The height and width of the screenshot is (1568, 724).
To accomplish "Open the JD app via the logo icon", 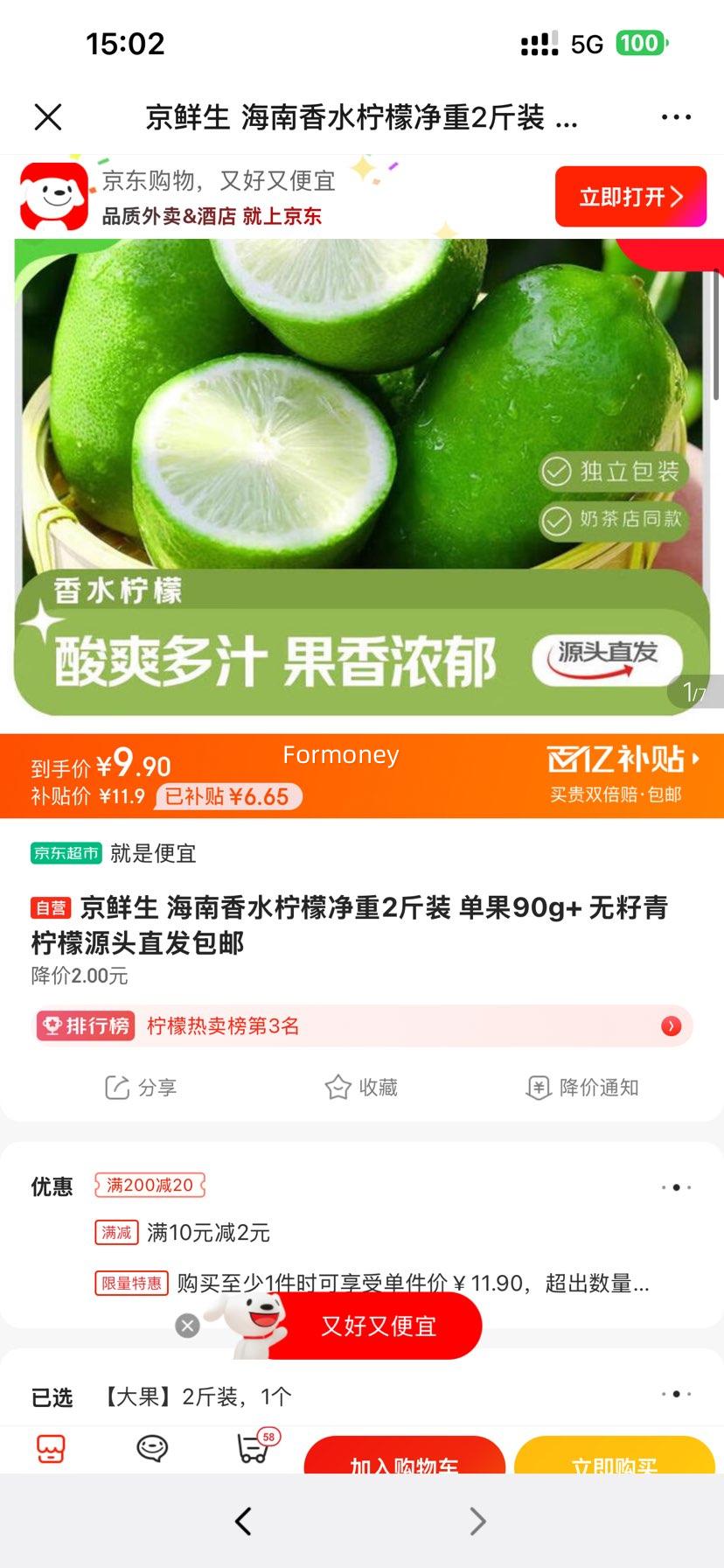I will [x=52, y=195].
